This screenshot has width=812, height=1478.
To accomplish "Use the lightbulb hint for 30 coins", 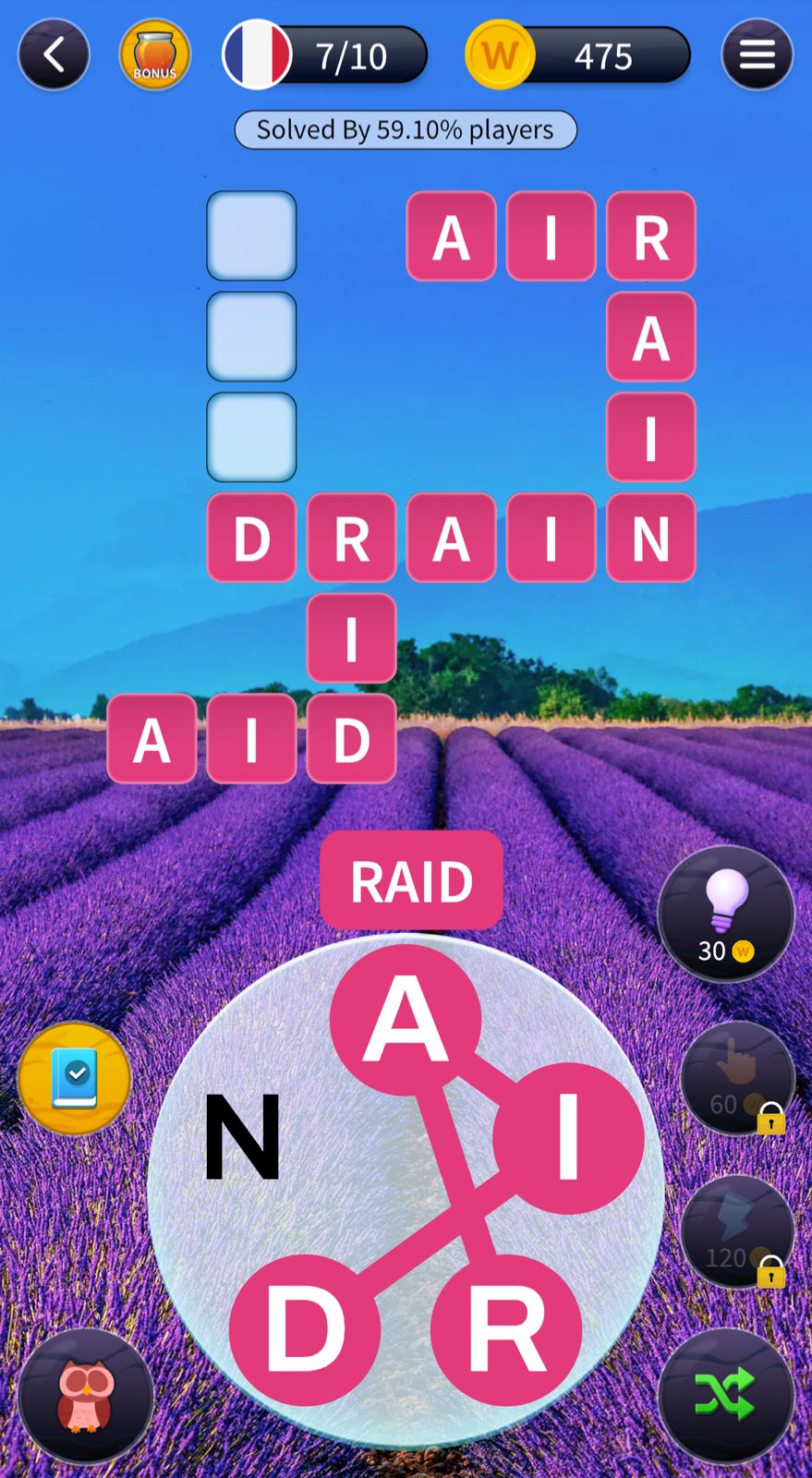I will click(x=726, y=915).
